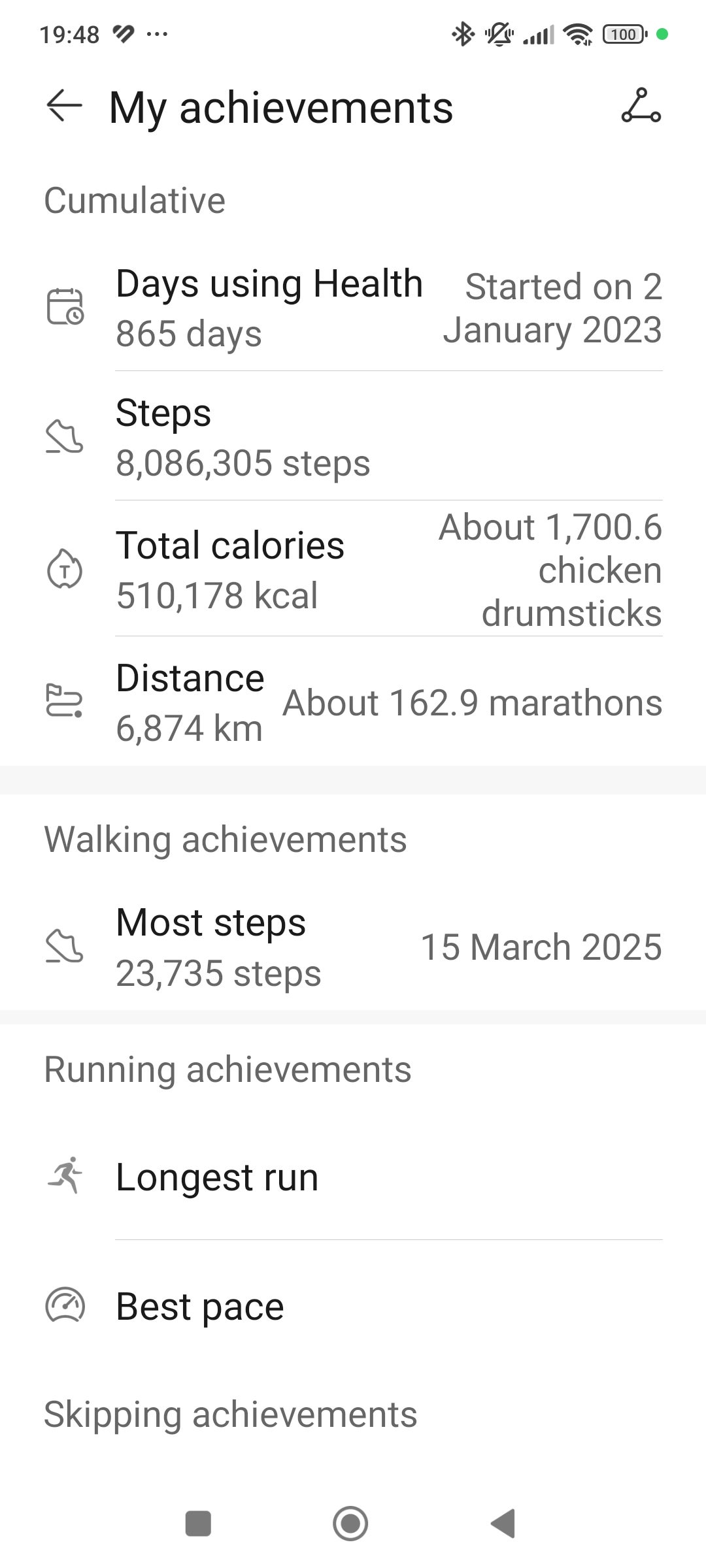The height and width of the screenshot is (1568, 706).
Task: Share my achievements
Action: click(641, 106)
